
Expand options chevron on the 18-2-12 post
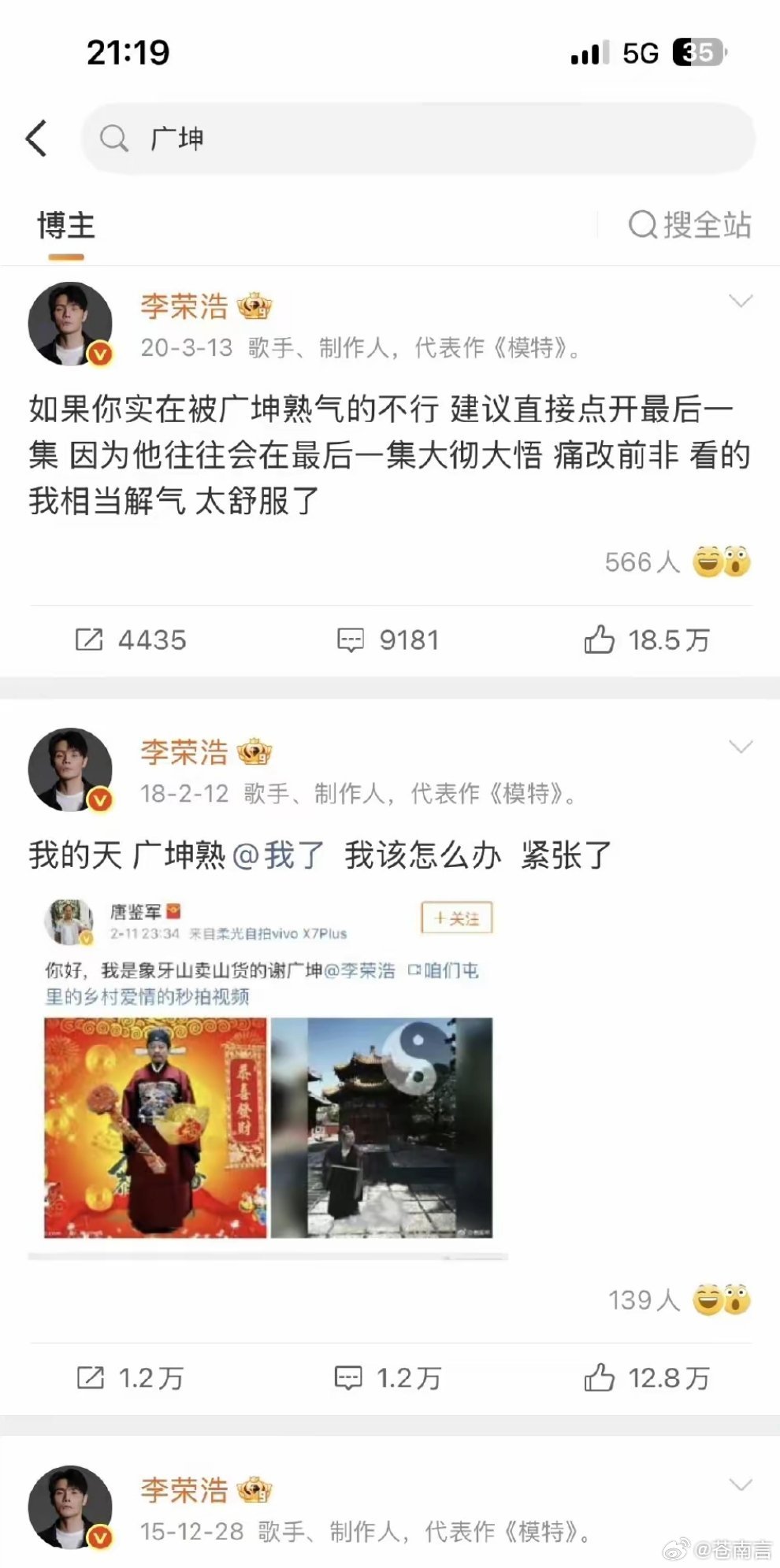coord(739,747)
